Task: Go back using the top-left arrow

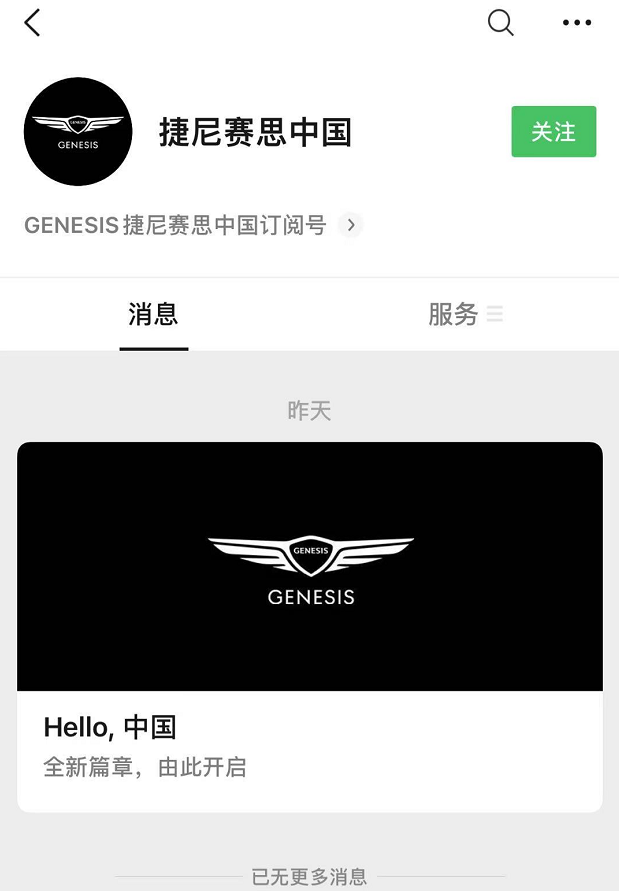Action: (32, 23)
